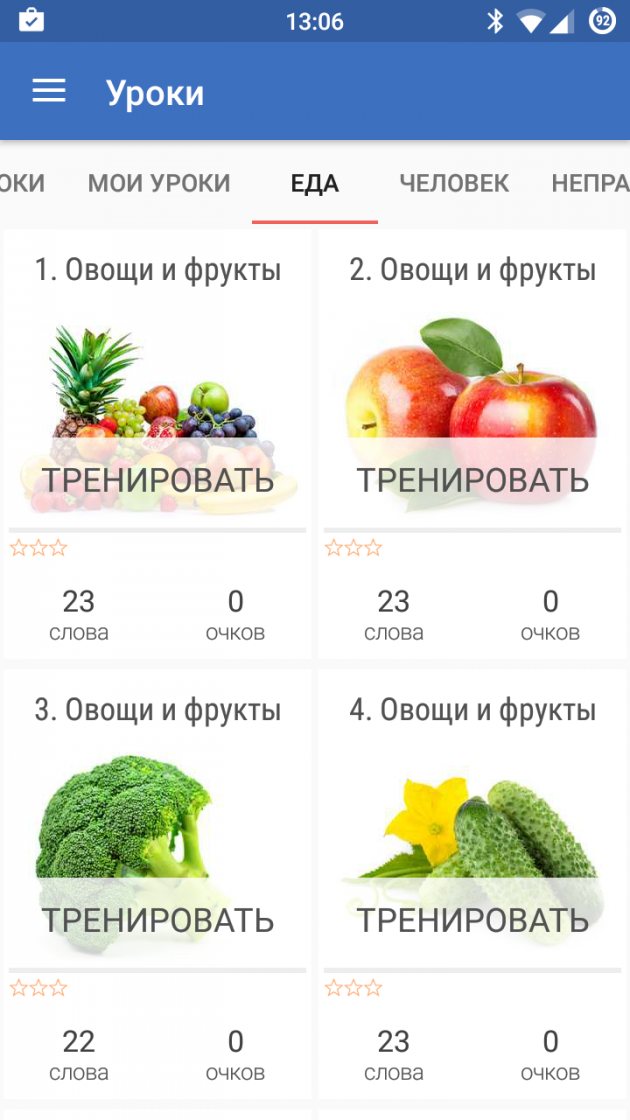Open the hamburger navigation drawer menu
This screenshot has height=1120, width=630.
pos(49,92)
